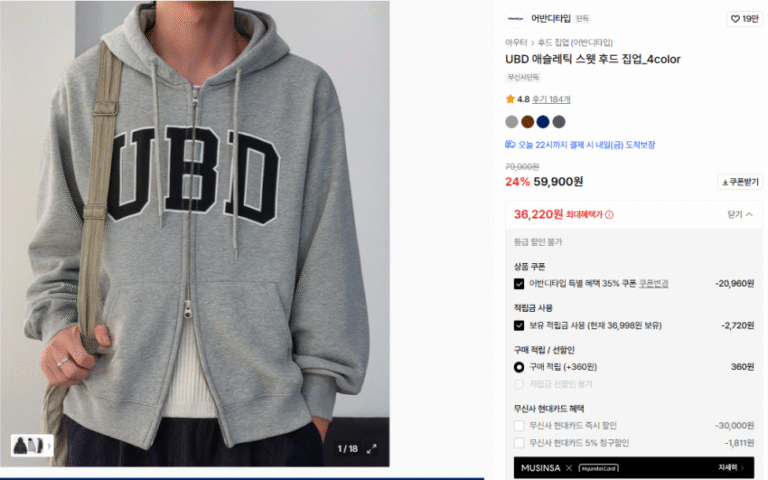Viewport: 768px width, 480px height.
Task: Collapse the benefits panel with 닫기
Action: pyautogui.click(x=739, y=214)
